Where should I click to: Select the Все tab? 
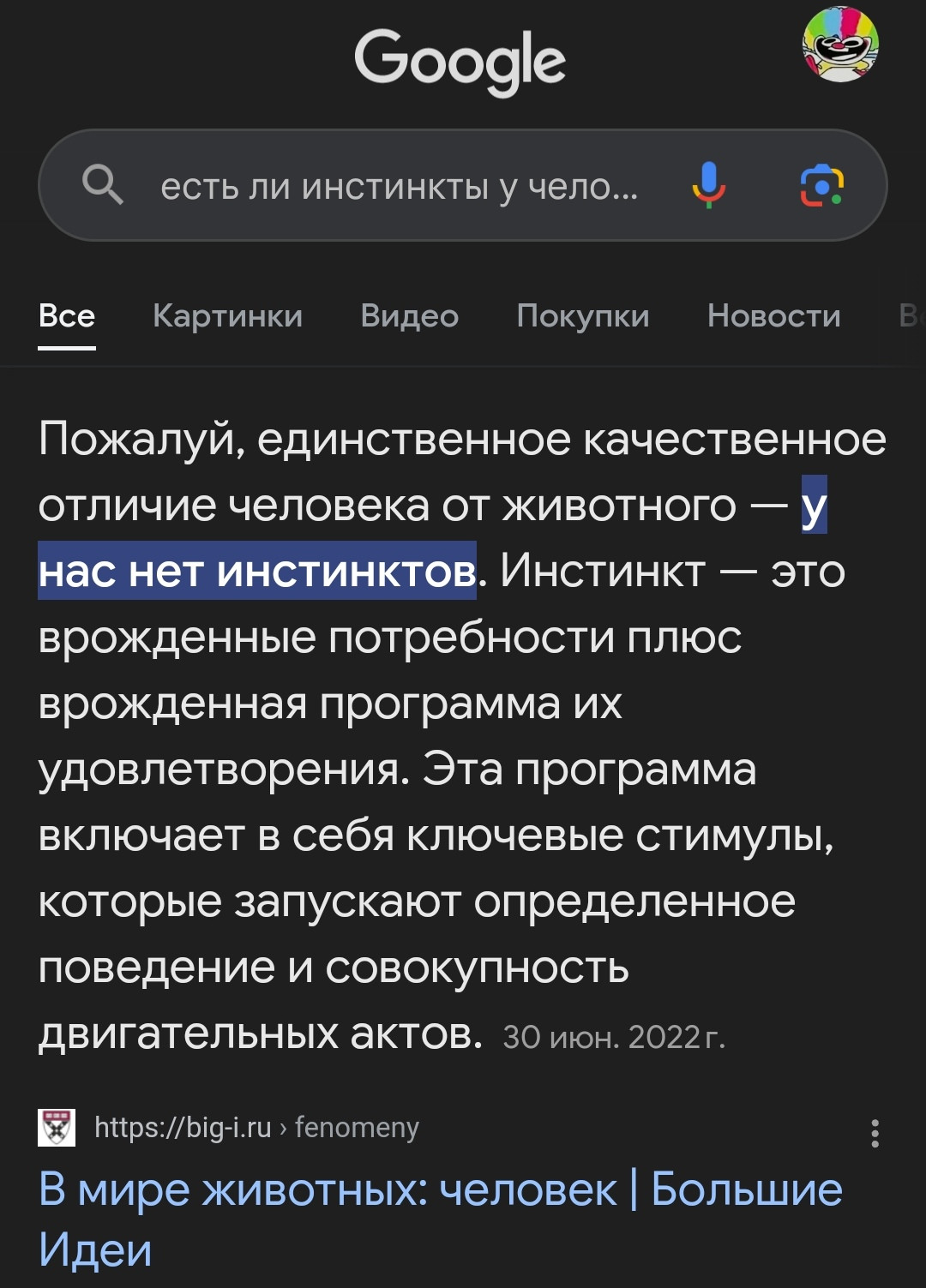click(x=67, y=316)
